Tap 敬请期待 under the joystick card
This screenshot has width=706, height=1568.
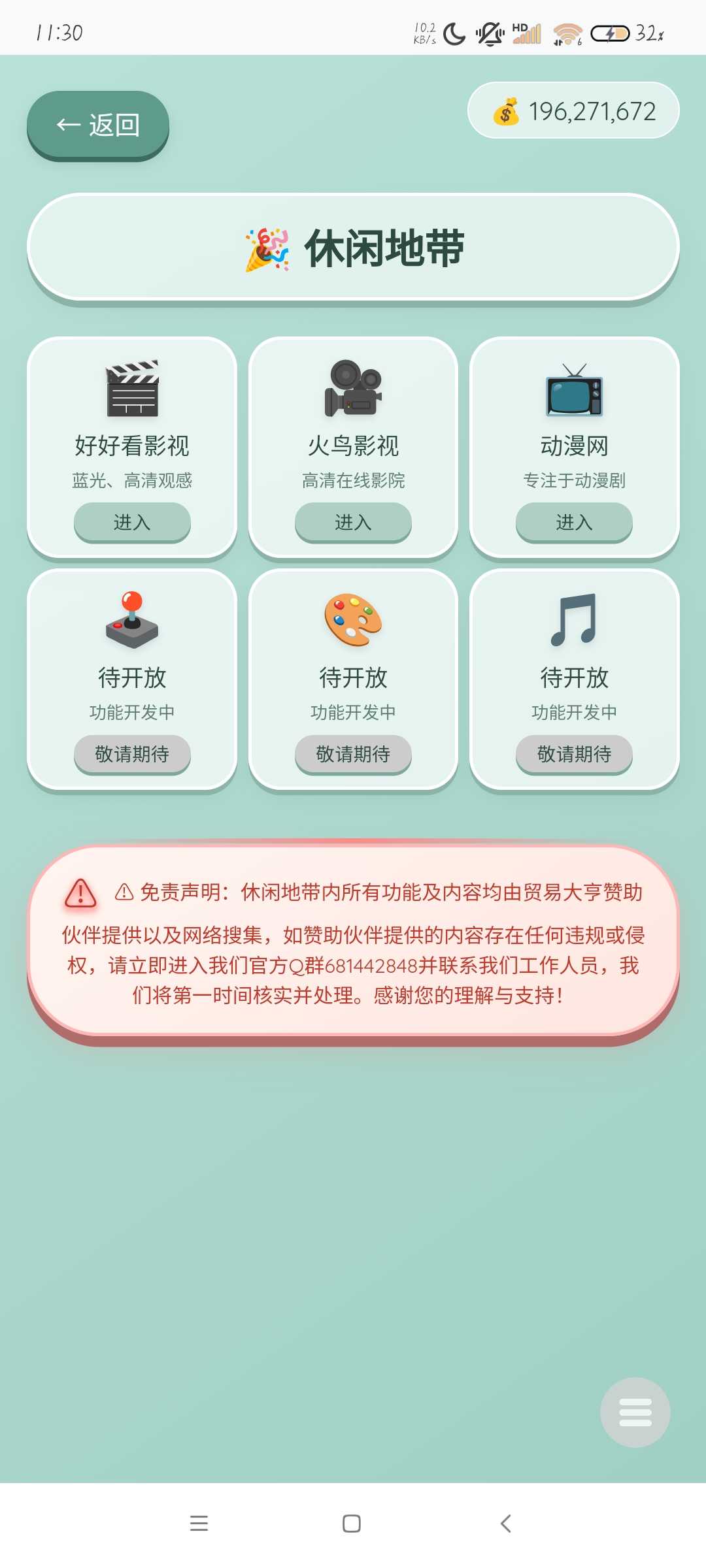pyautogui.click(x=132, y=754)
